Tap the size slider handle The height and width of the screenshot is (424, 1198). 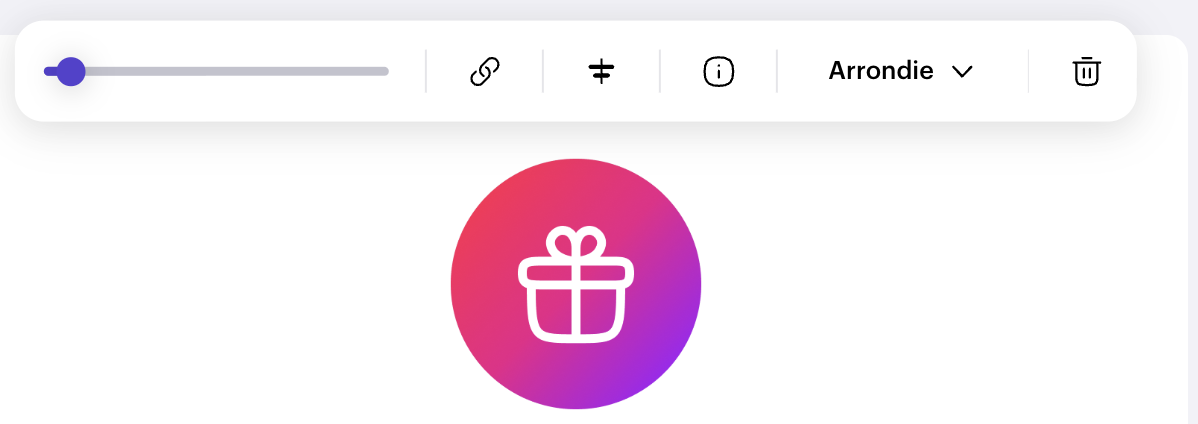click(x=70, y=71)
